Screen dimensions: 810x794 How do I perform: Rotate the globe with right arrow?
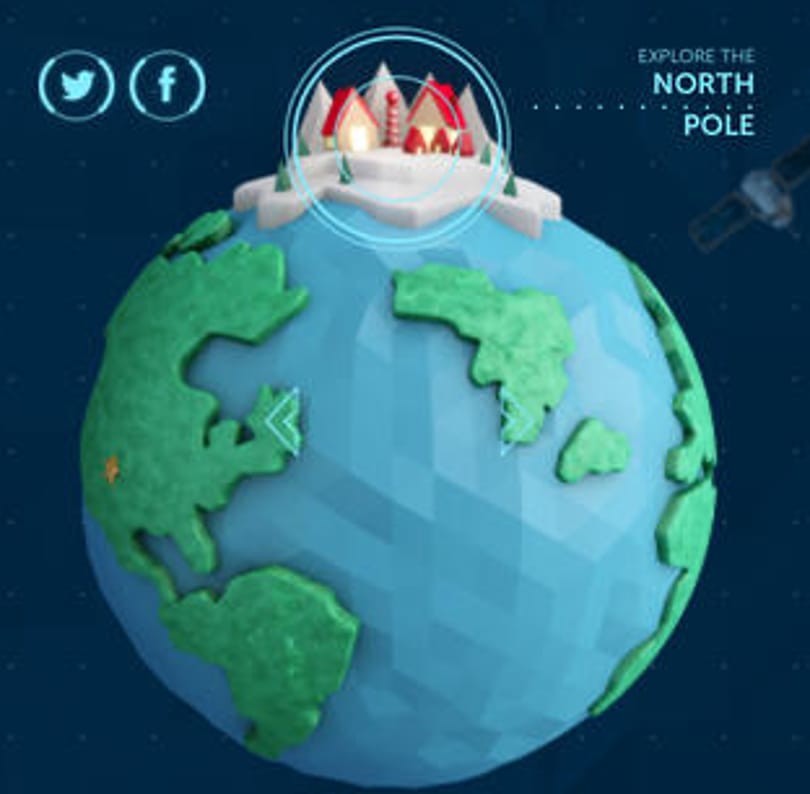[516, 421]
